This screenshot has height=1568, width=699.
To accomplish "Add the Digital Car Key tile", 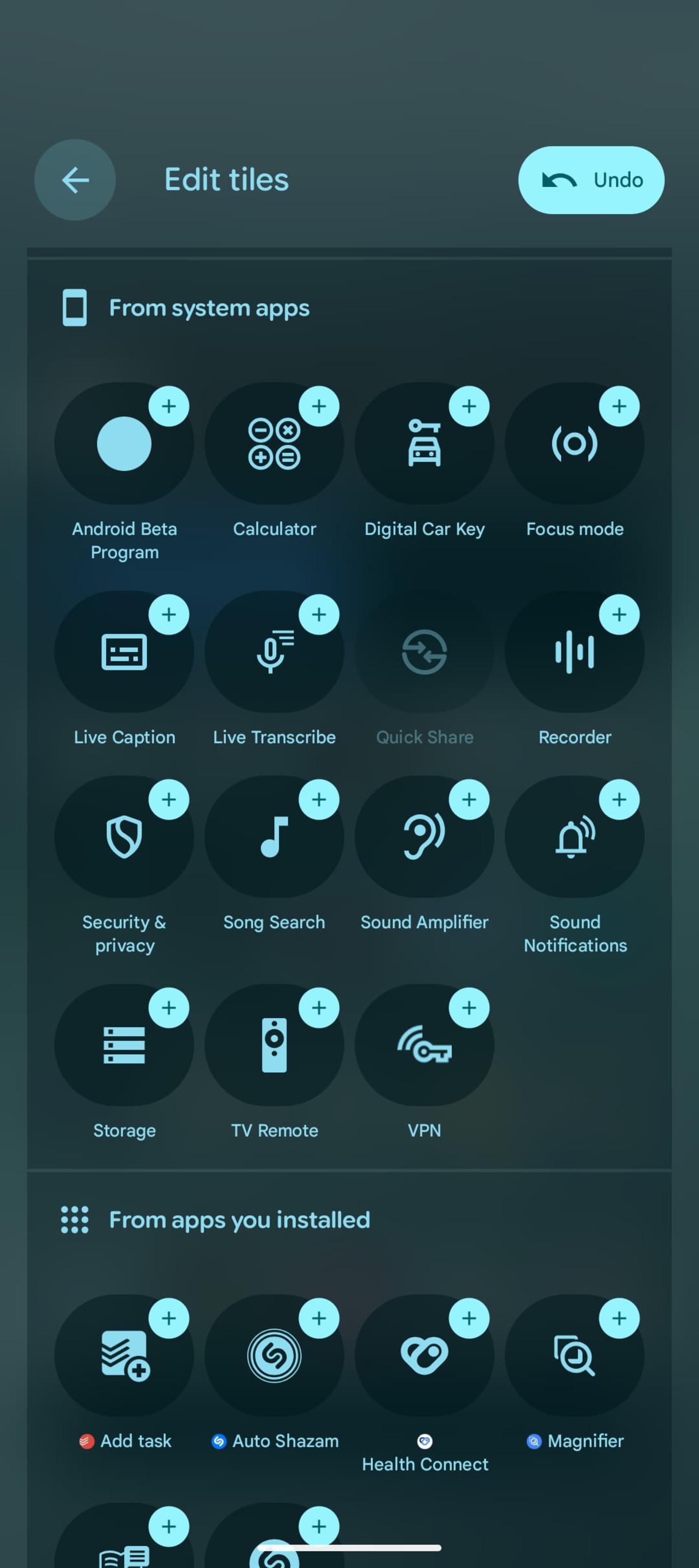I will point(469,406).
